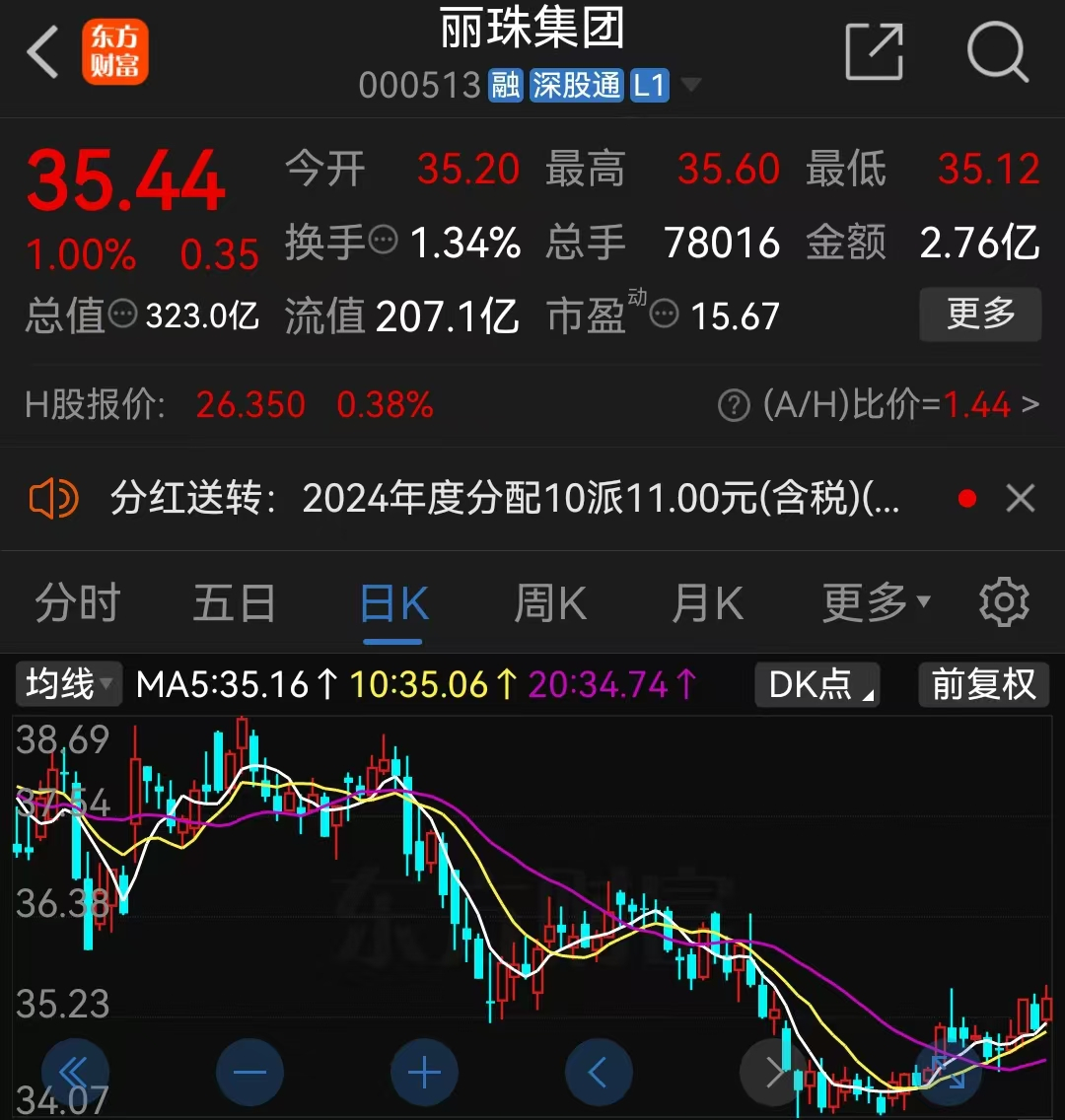Jump to earliest data with double-left arrow icon

(76, 1072)
